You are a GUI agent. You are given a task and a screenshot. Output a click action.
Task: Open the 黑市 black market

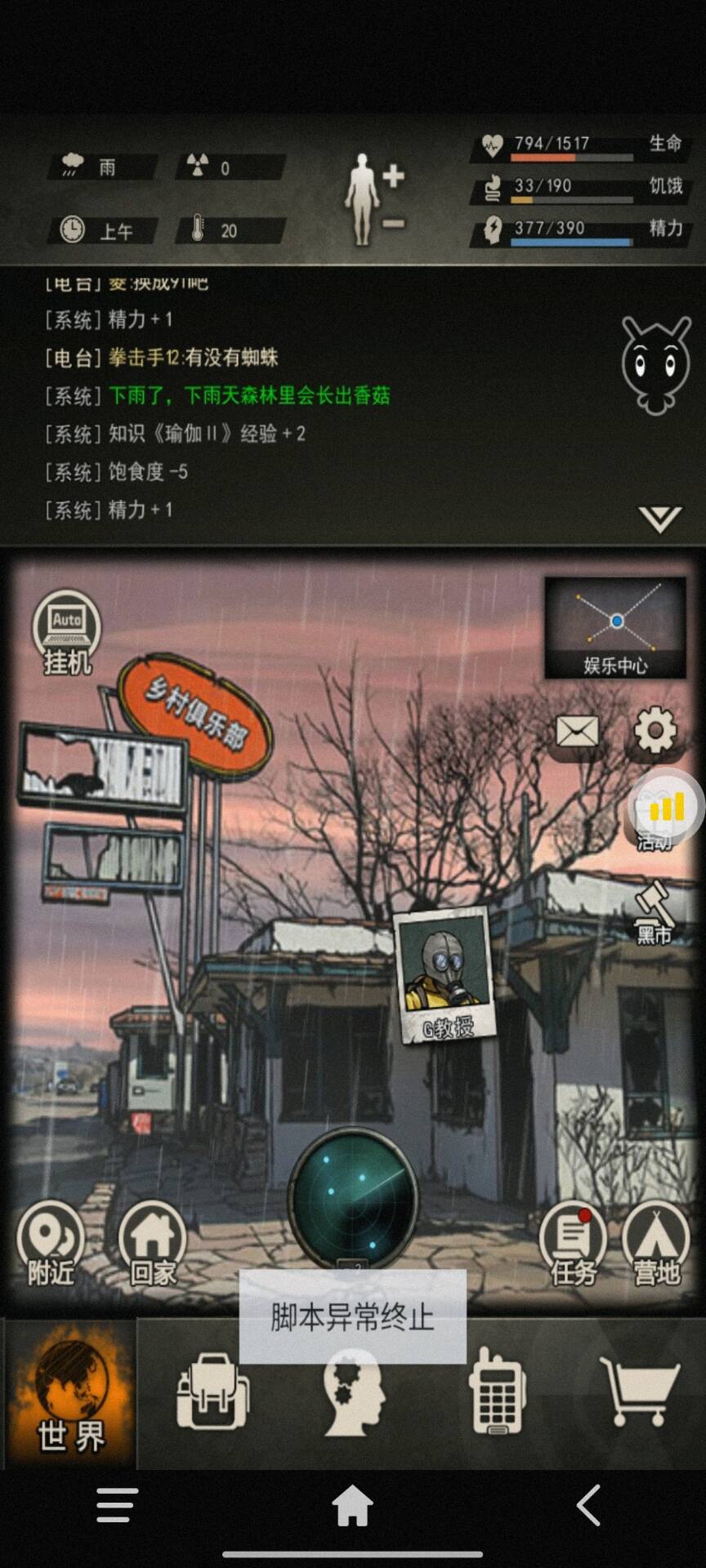click(x=655, y=913)
